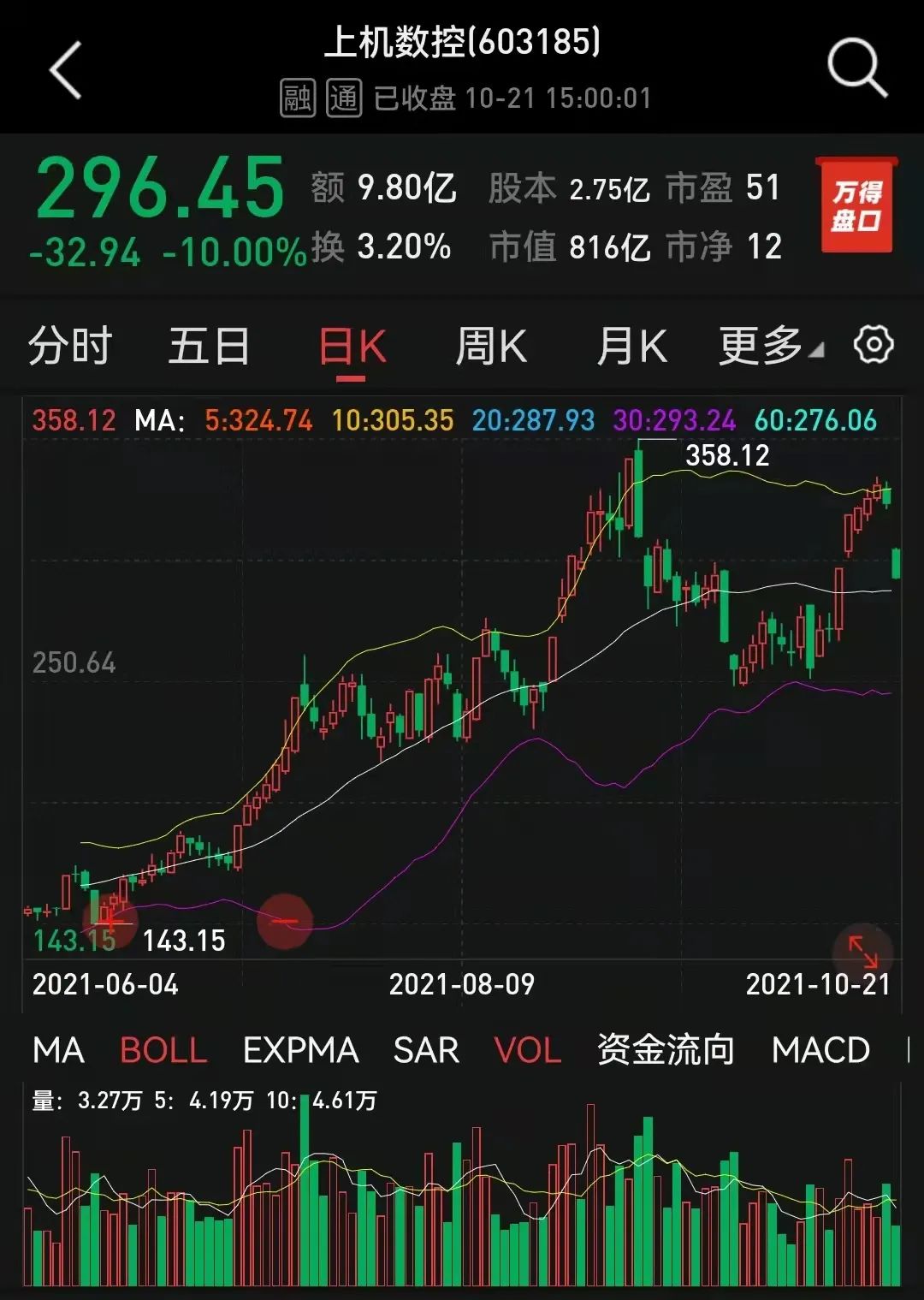
Task: Select the MA indicator
Action: pos(58,1050)
